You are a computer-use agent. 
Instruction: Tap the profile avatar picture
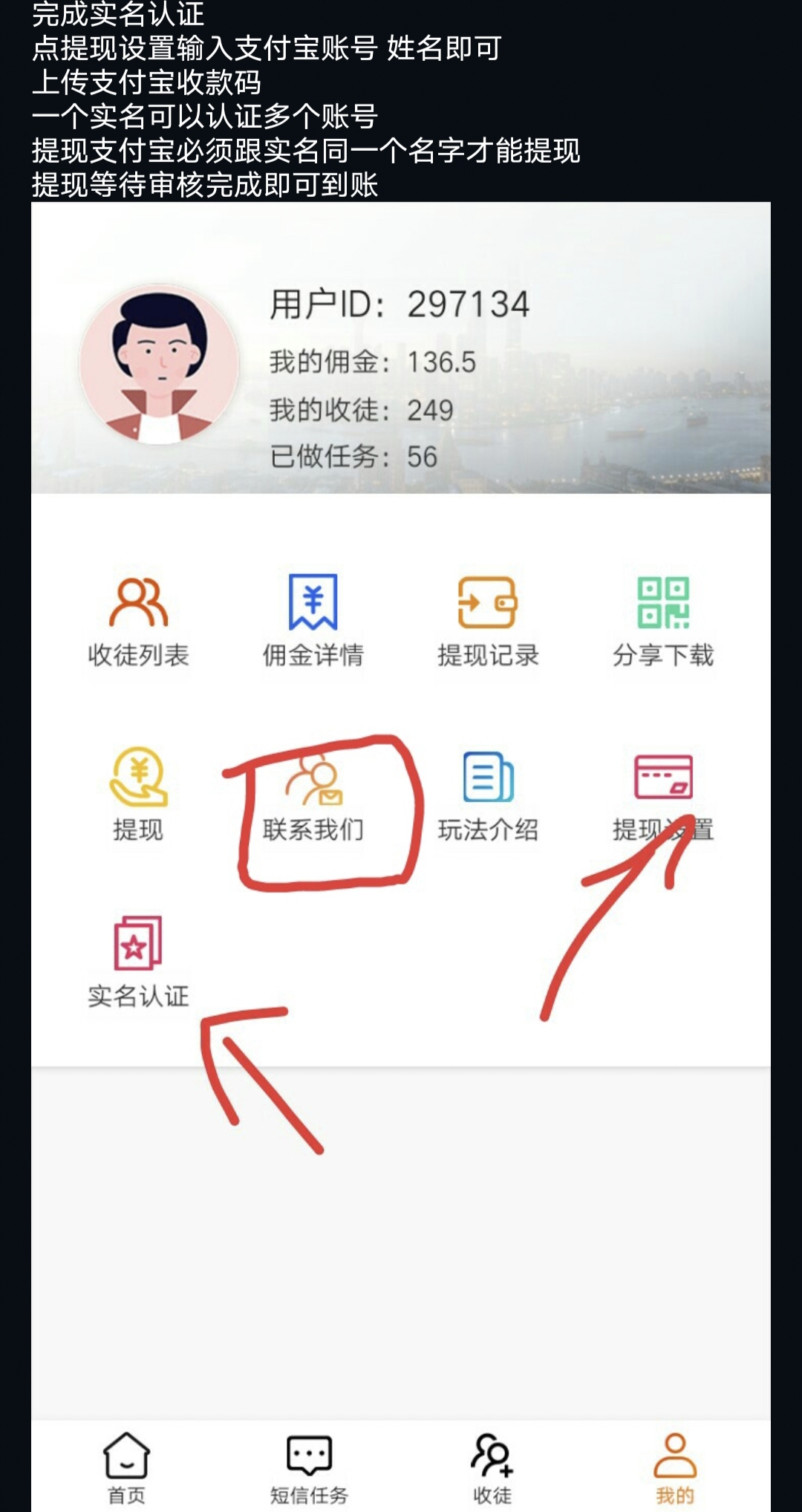(160, 365)
